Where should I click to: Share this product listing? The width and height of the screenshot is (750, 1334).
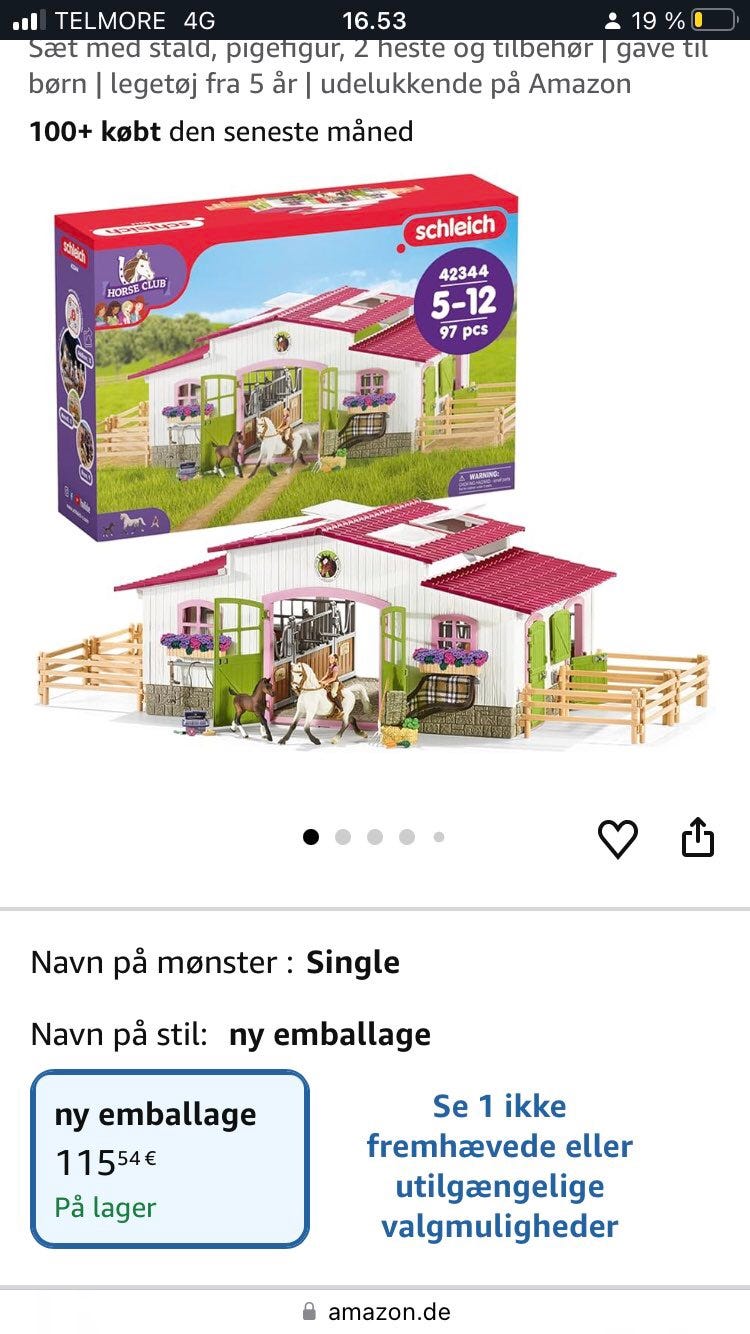pyautogui.click(x=698, y=837)
